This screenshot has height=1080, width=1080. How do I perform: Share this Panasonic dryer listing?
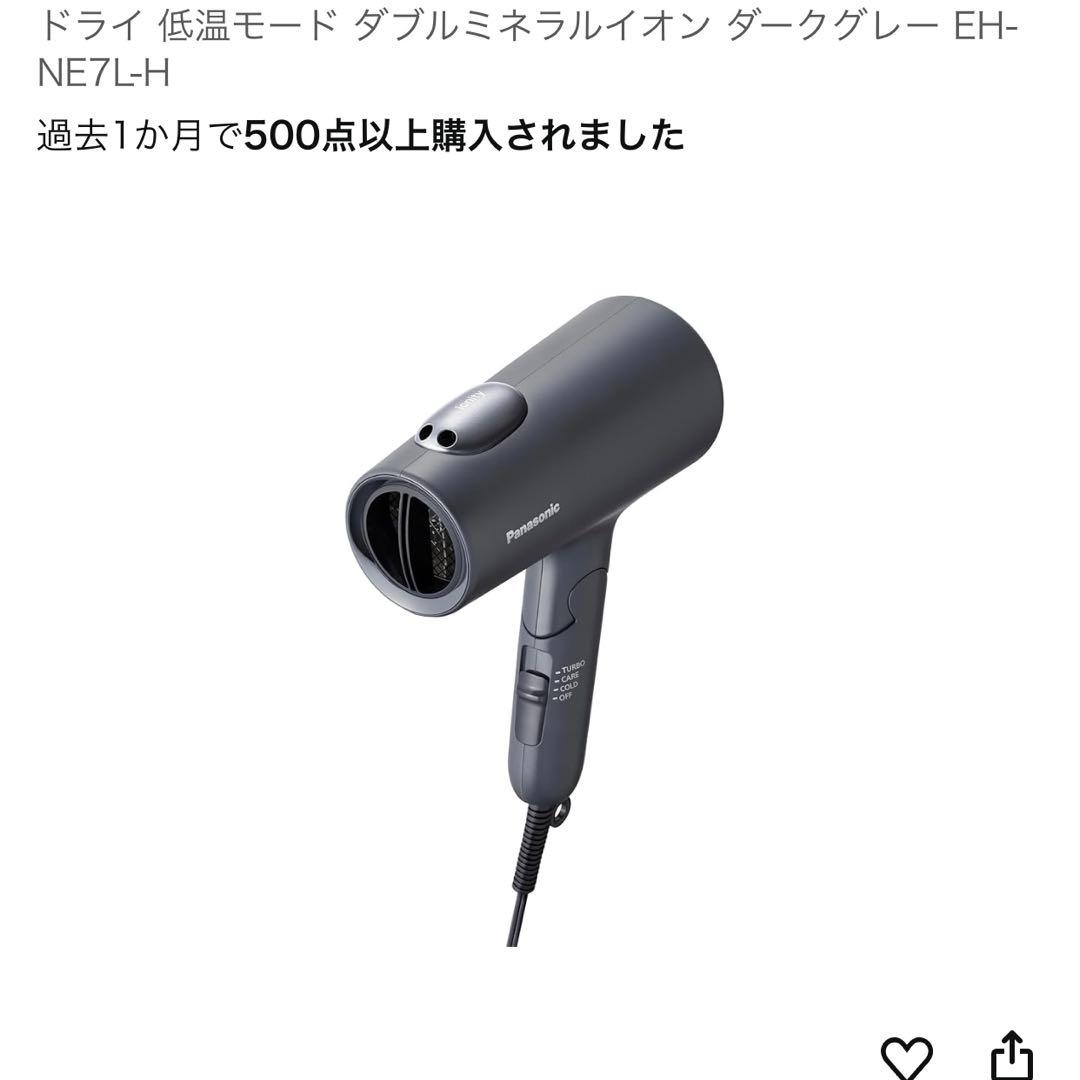(x=1010, y=1055)
